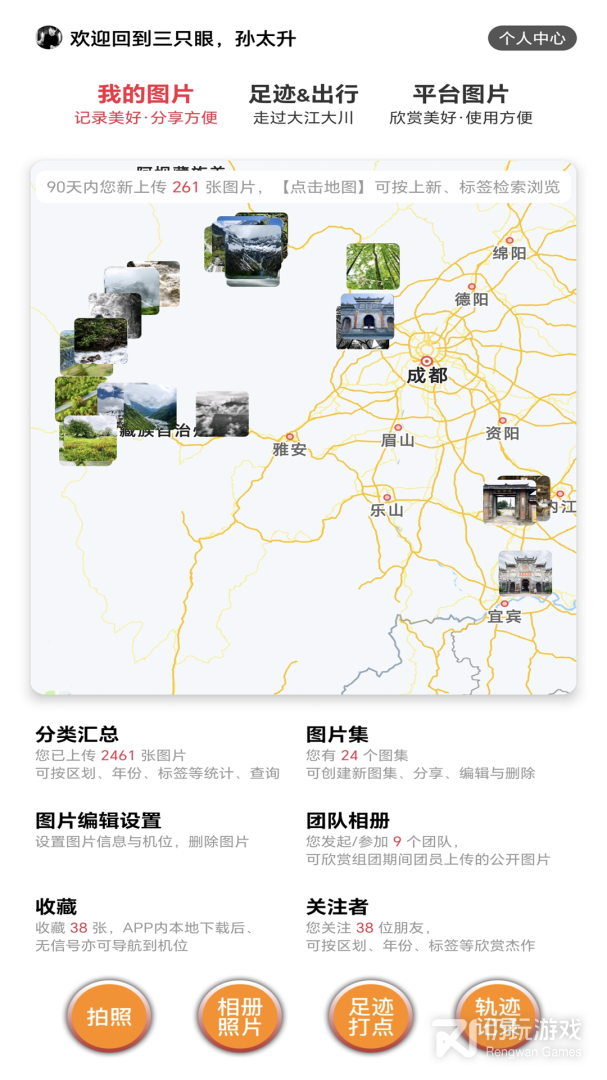Screen dimensions: 607x1080
Task: Open 分类汇总 category summary
Action: [x=77, y=735]
